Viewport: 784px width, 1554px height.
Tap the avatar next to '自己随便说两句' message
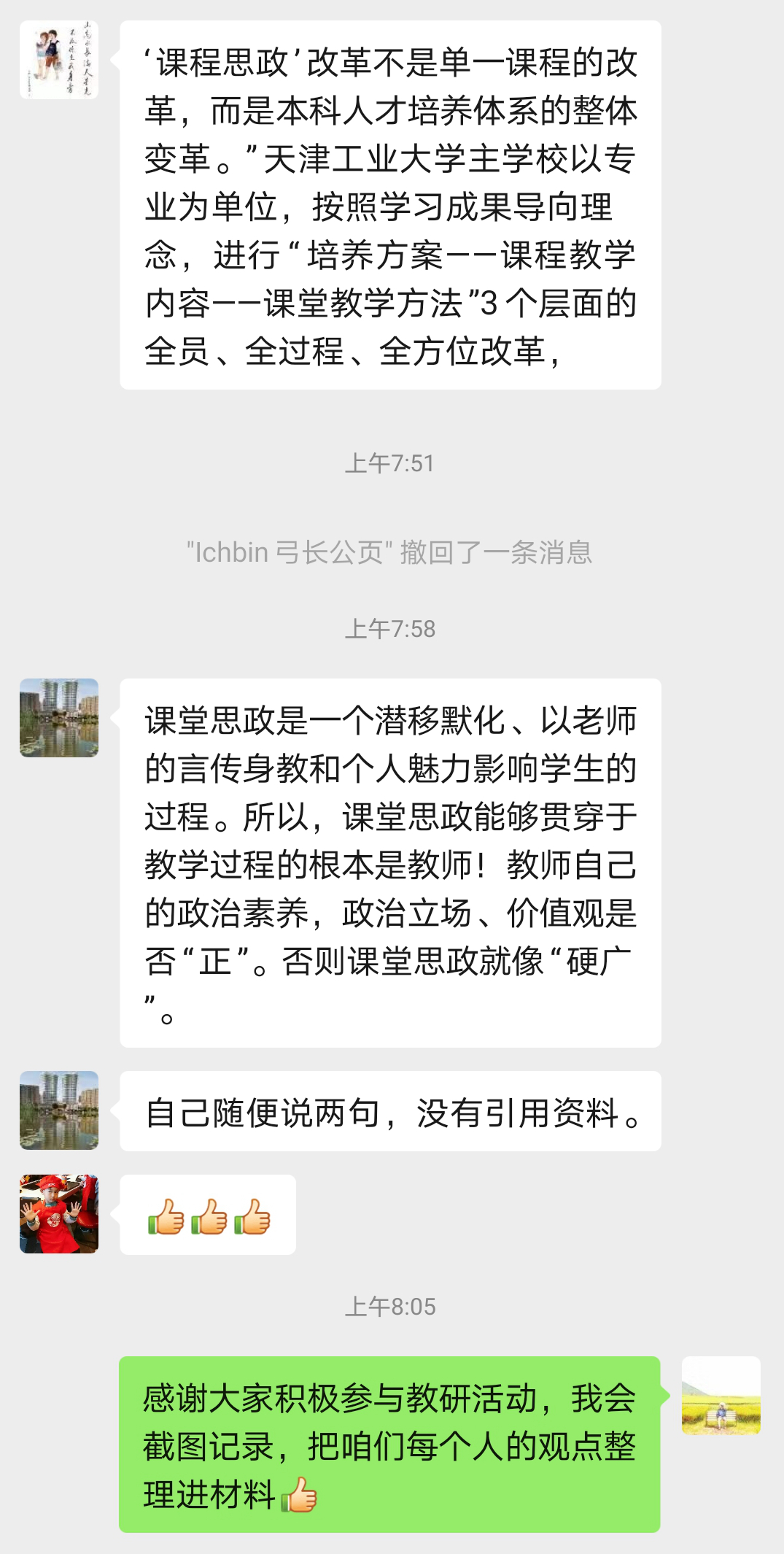(59, 1110)
